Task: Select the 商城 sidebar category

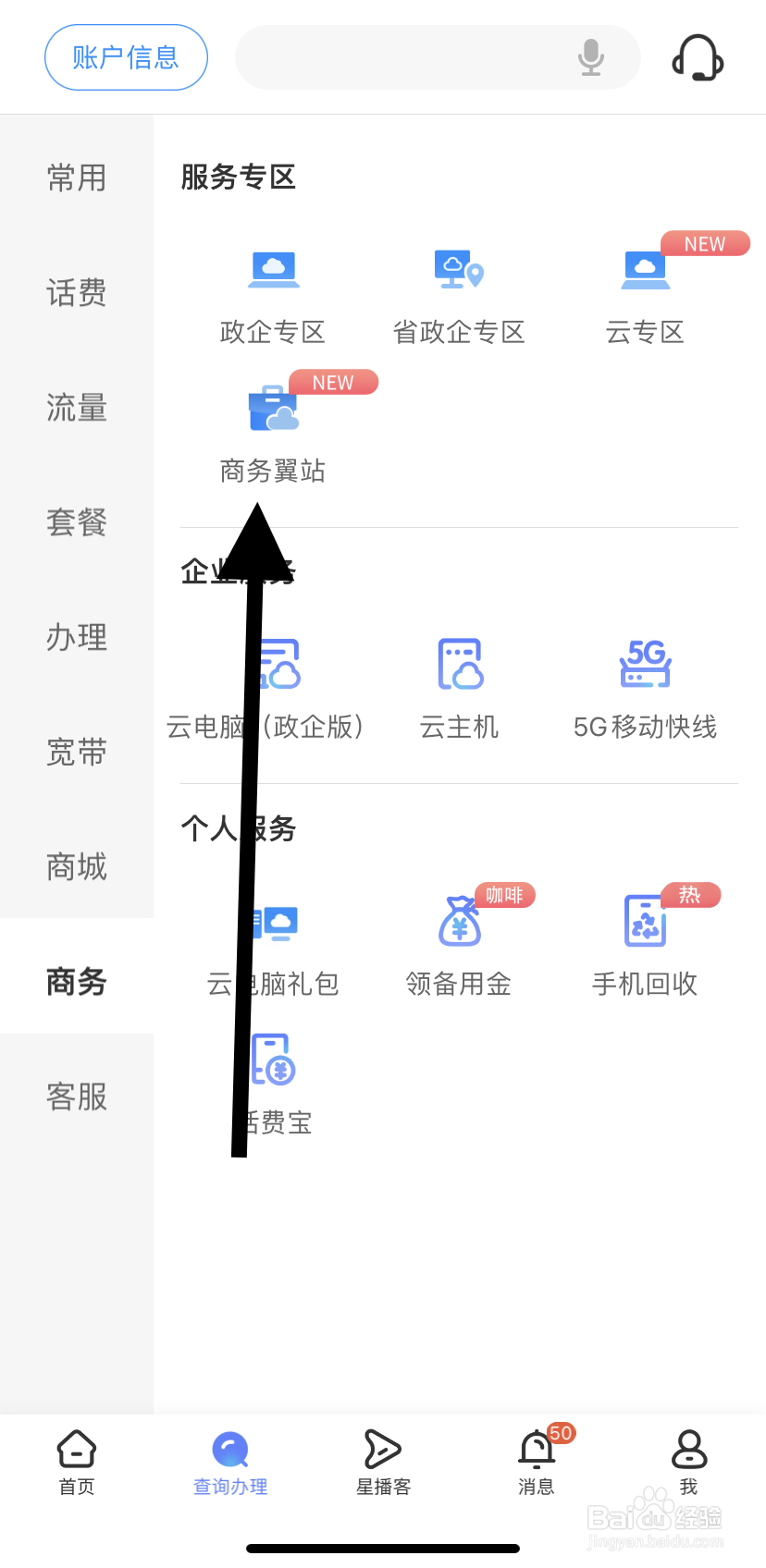Action: [x=76, y=867]
